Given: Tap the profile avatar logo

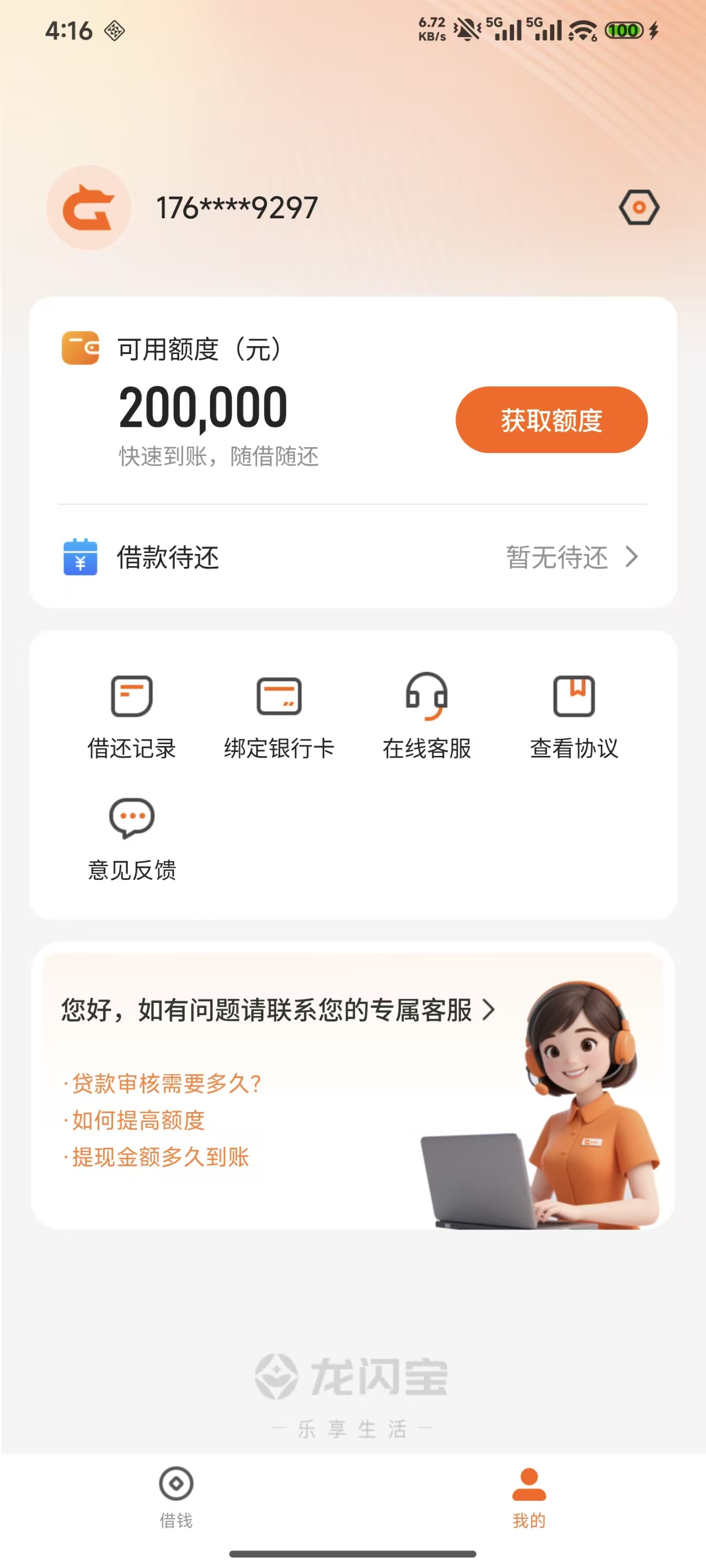Looking at the screenshot, I should click(89, 207).
